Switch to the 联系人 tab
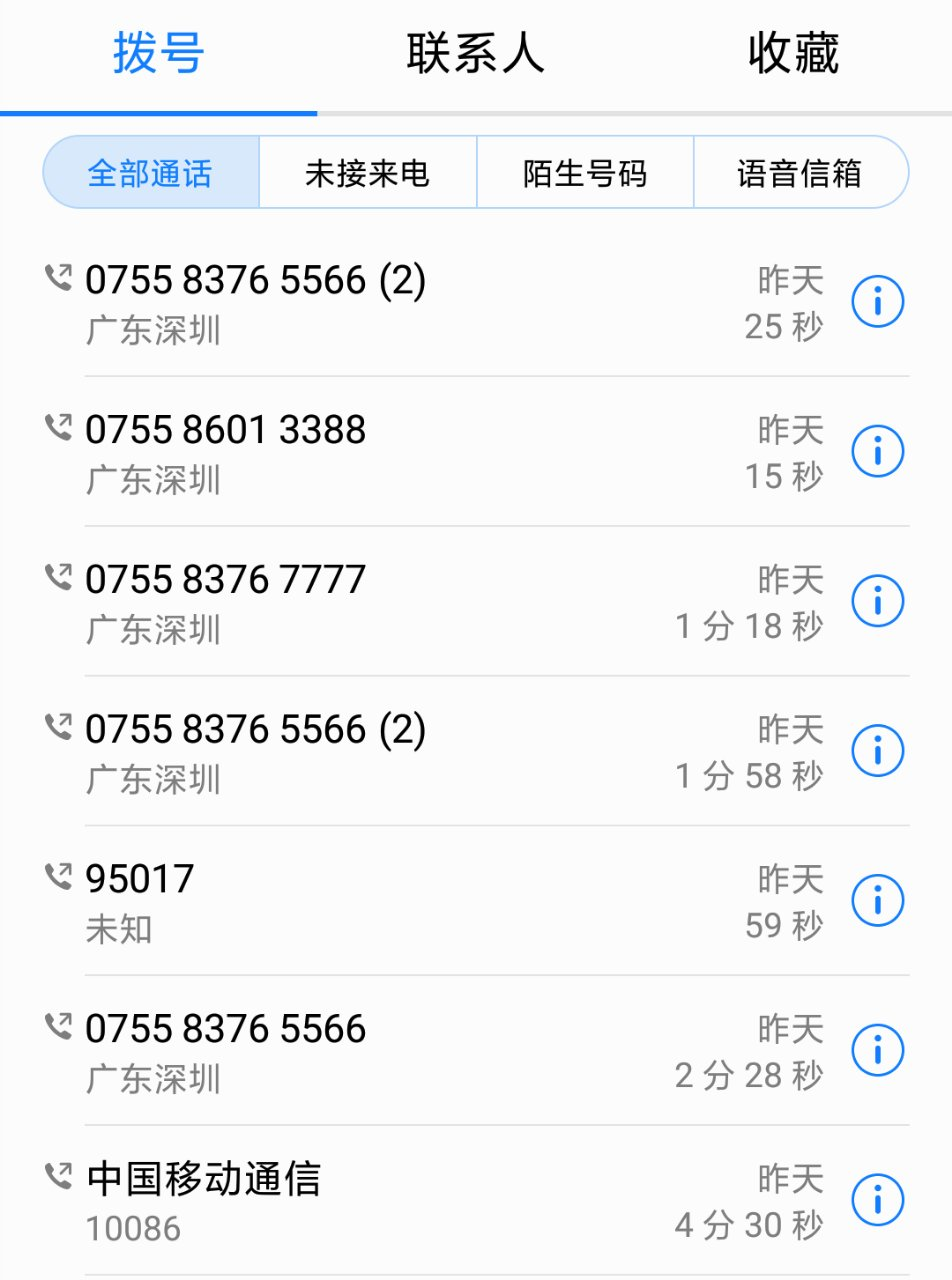 [475, 54]
